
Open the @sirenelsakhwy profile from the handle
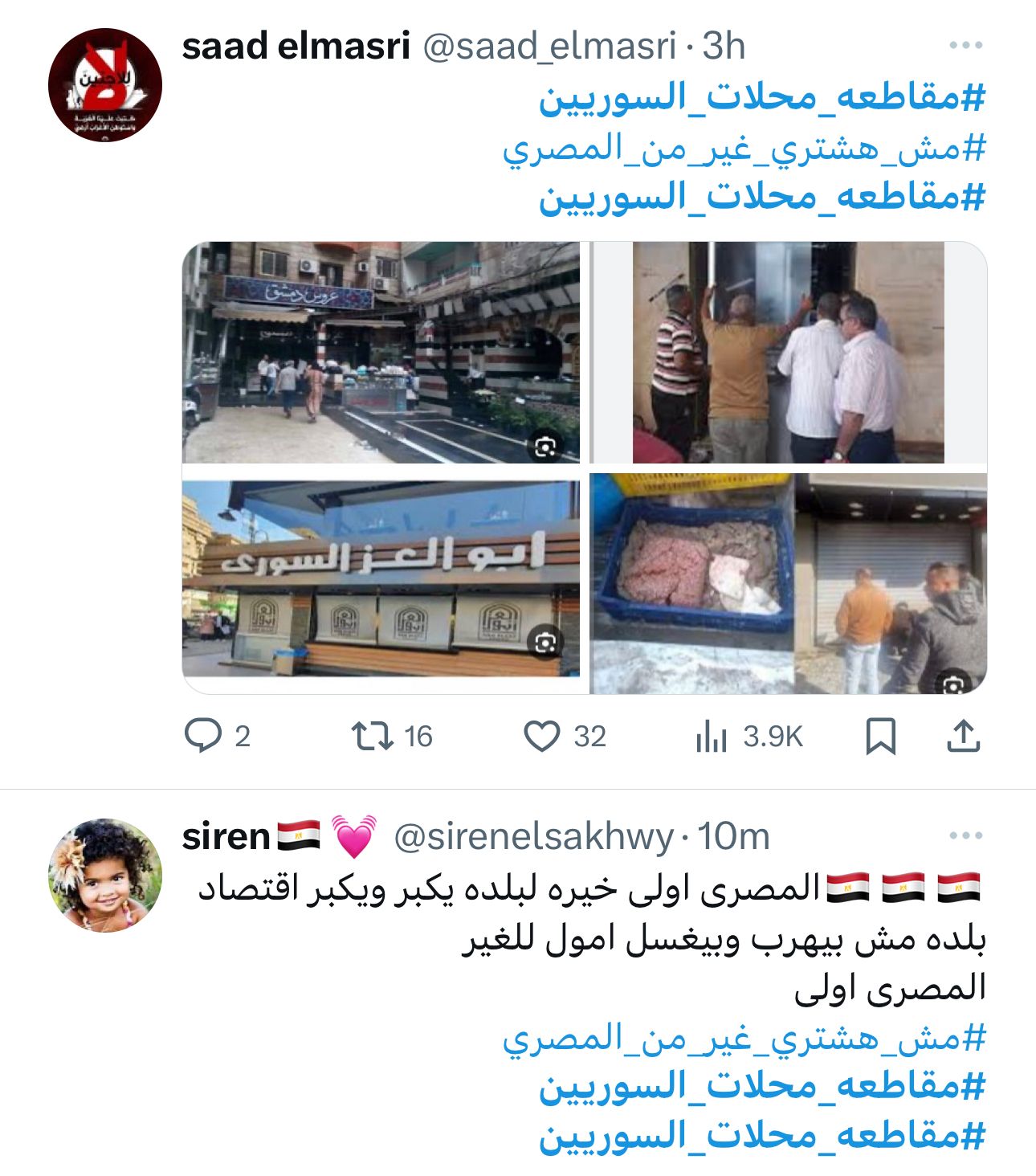[533, 838]
